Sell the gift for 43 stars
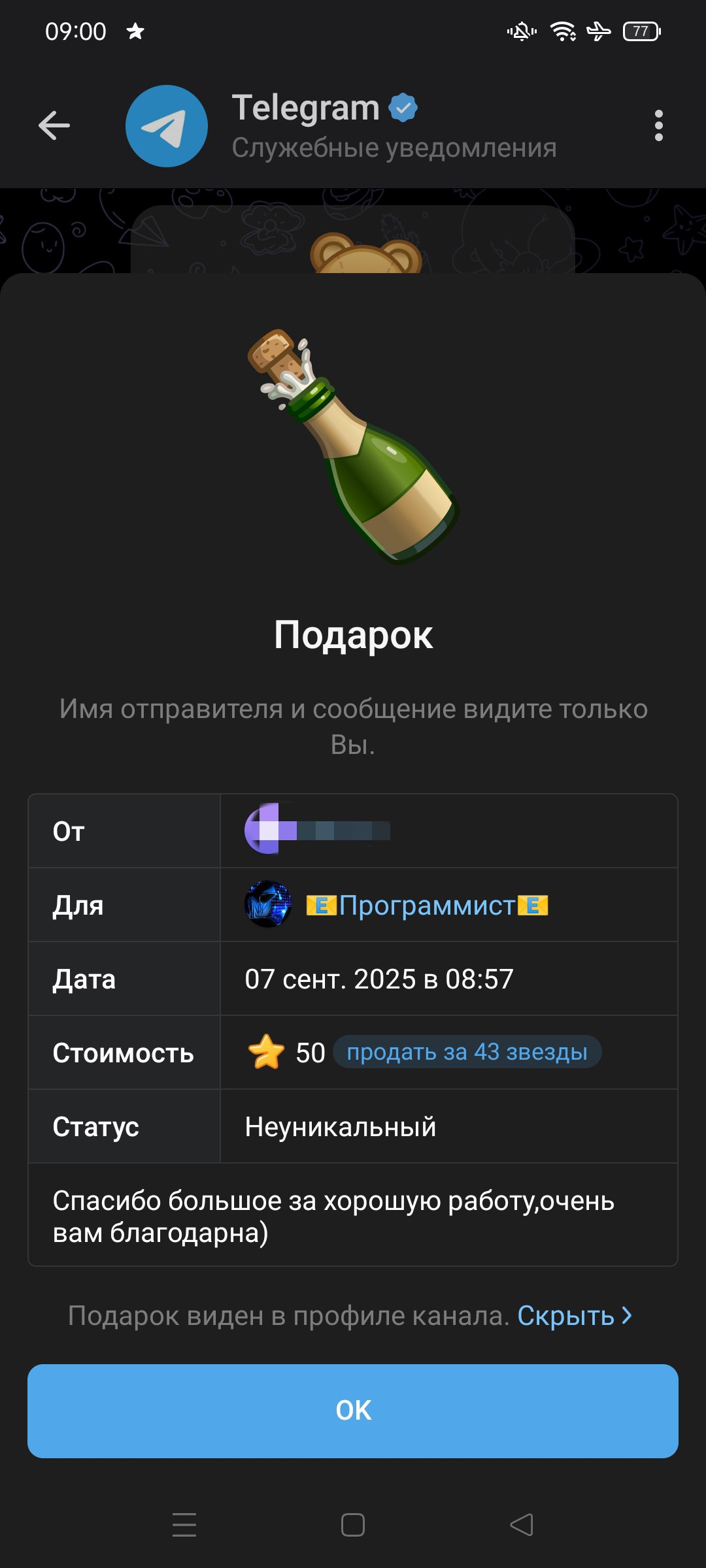 point(467,1053)
